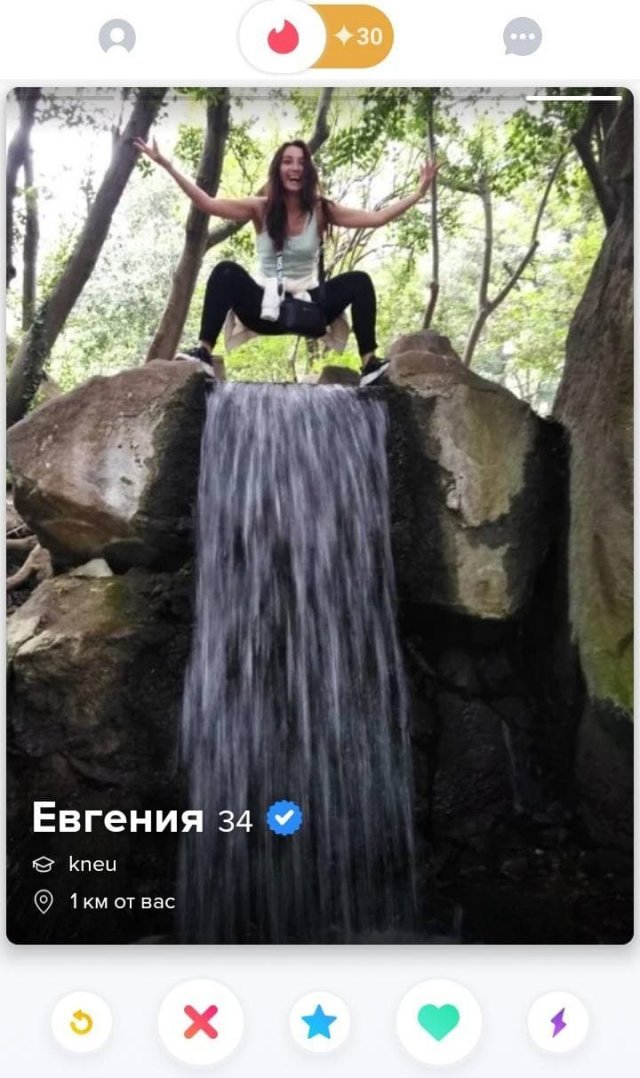
Task: Switch to the gold star 30 mode
Action: pyautogui.click(x=359, y=36)
